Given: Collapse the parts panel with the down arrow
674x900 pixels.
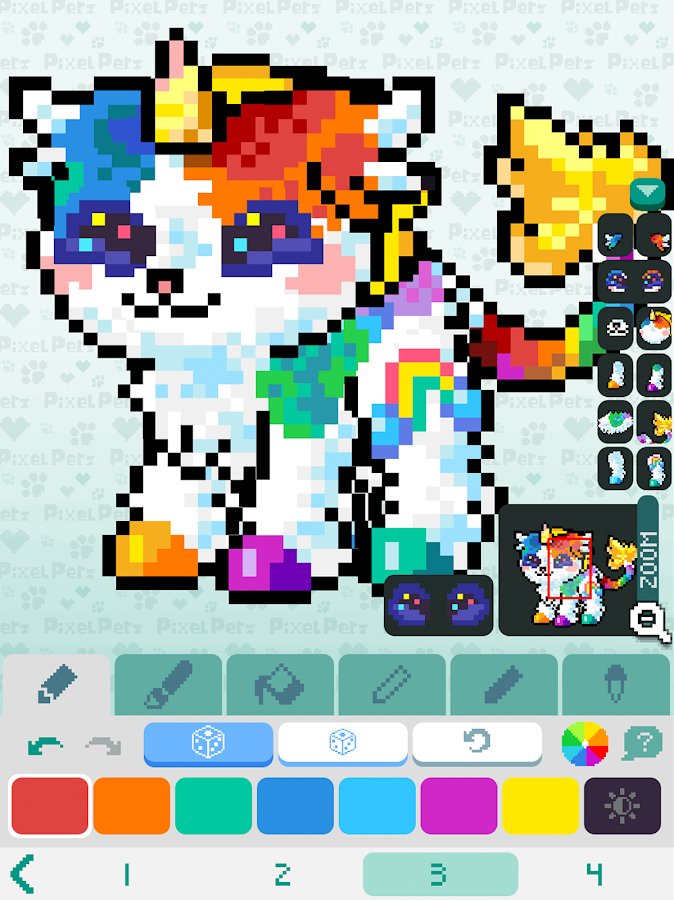Looking at the screenshot, I should click(649, 191).
